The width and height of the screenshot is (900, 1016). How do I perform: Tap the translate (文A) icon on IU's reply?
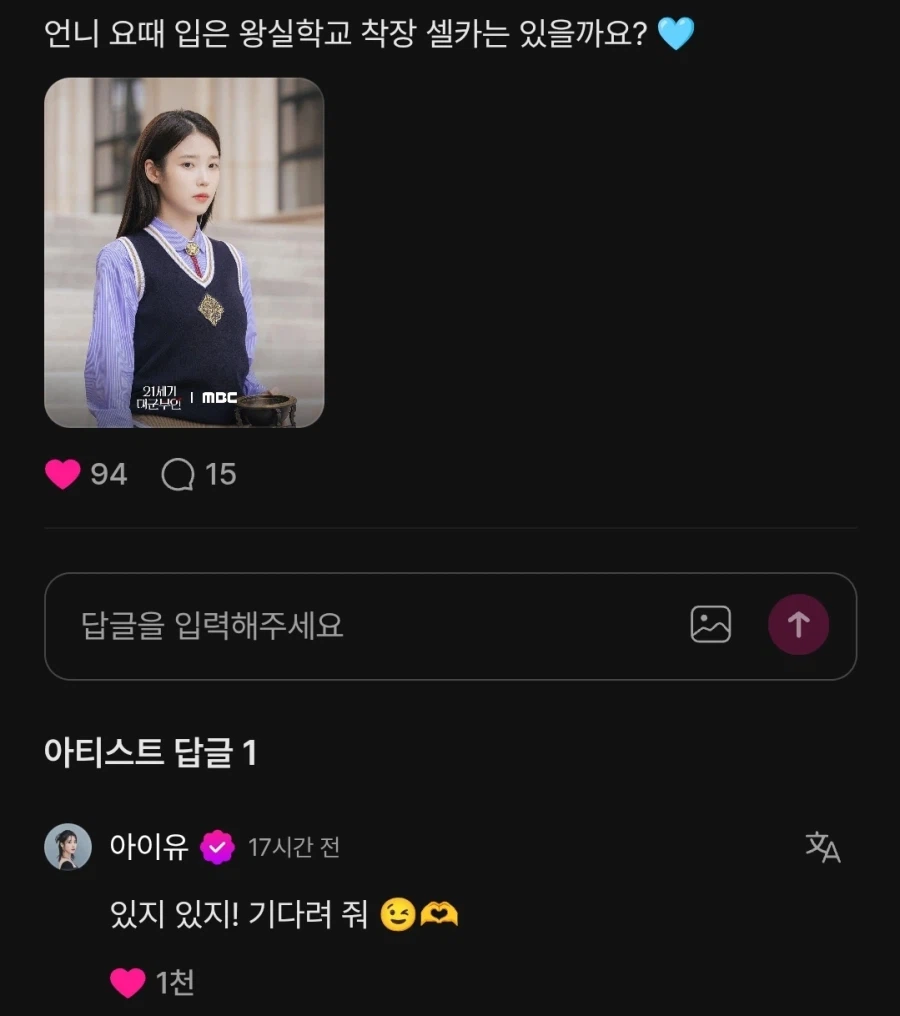coord(820,845)
